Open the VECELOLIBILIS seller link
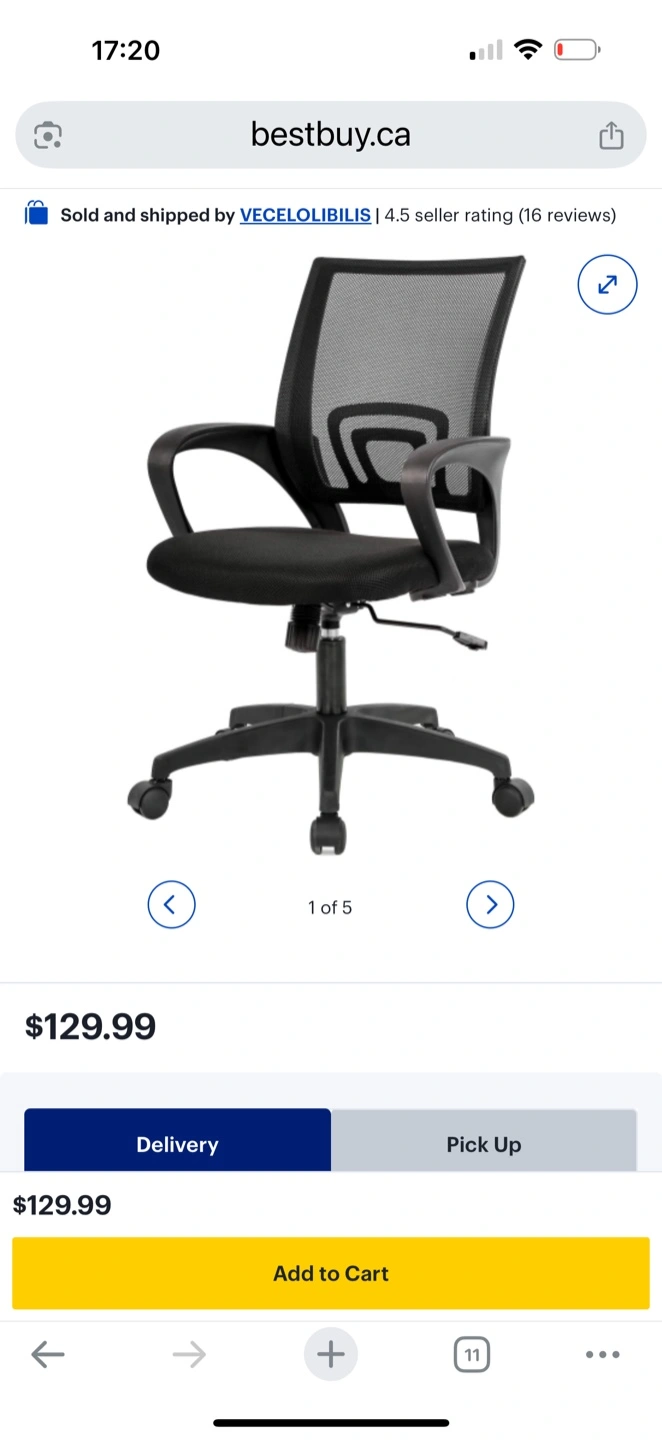 point(305,215)
